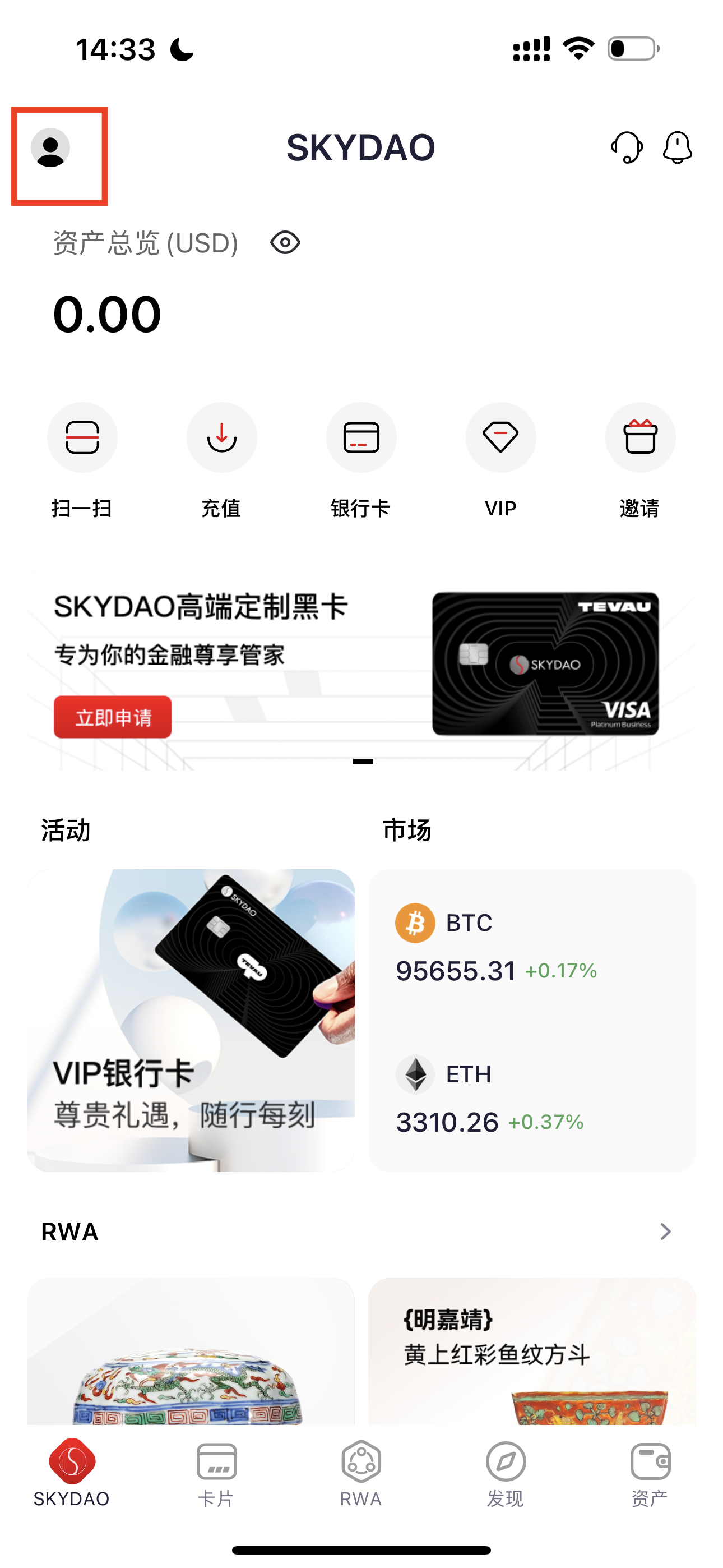Contact customer support via headset icon

click(627, 148)
